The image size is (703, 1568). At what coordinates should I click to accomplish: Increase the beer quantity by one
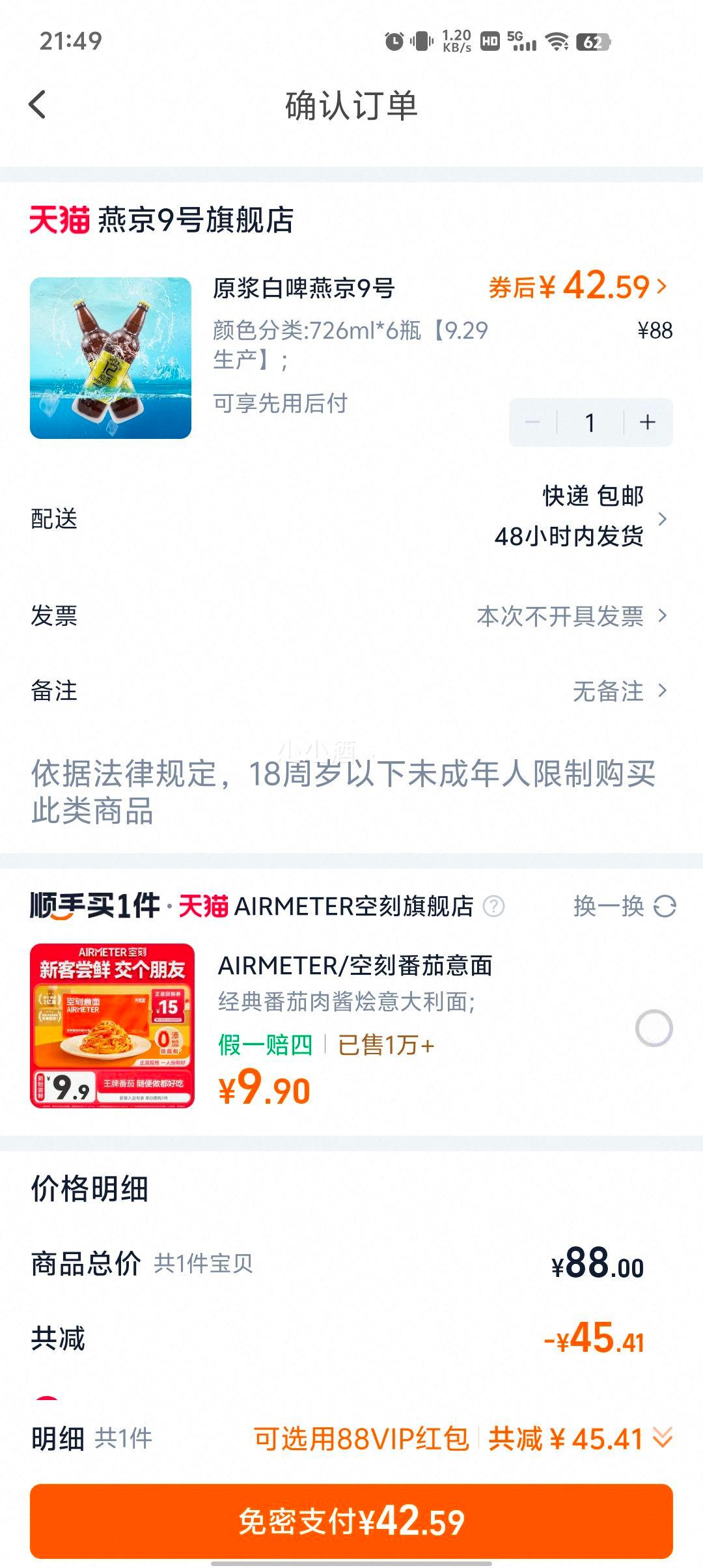pos(648,423)
